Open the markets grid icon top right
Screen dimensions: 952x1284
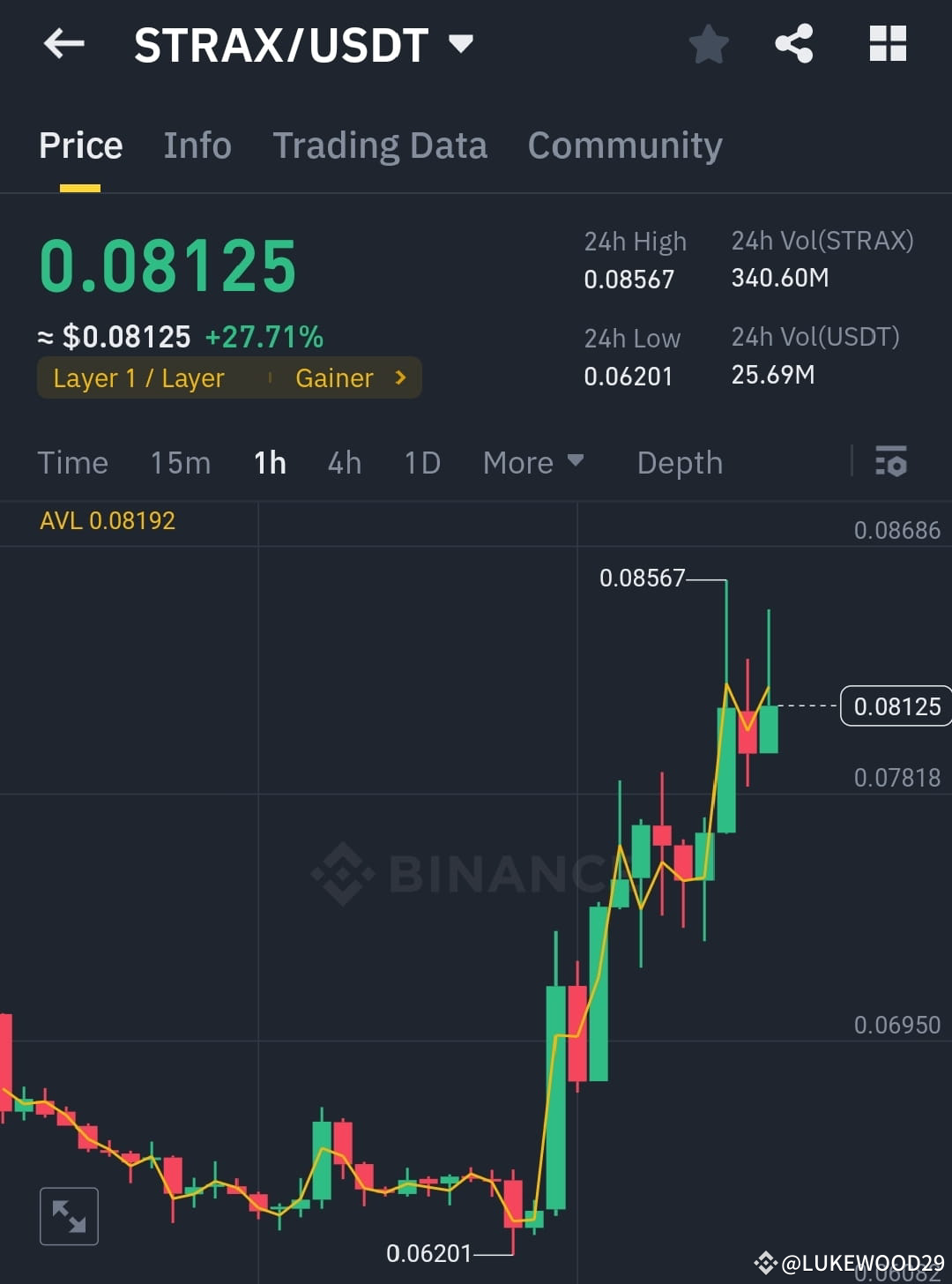pos(887,43)
